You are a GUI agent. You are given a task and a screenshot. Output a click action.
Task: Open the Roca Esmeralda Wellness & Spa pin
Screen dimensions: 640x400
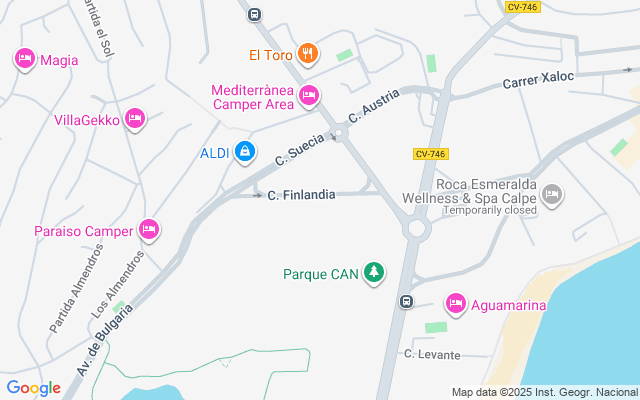click(x=552, y=195)
